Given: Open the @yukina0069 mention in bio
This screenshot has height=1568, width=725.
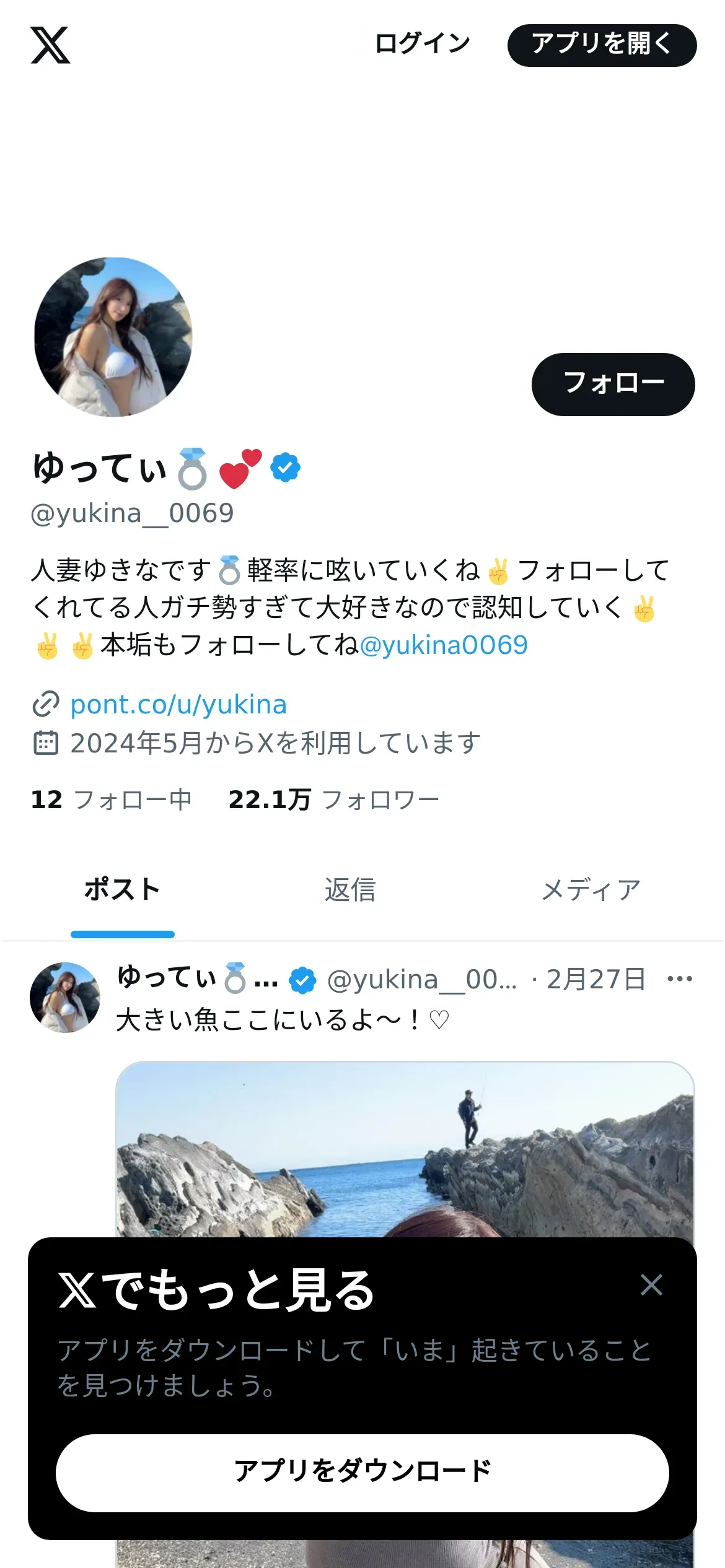Looking at the screenshot, I should coord(444,645).
